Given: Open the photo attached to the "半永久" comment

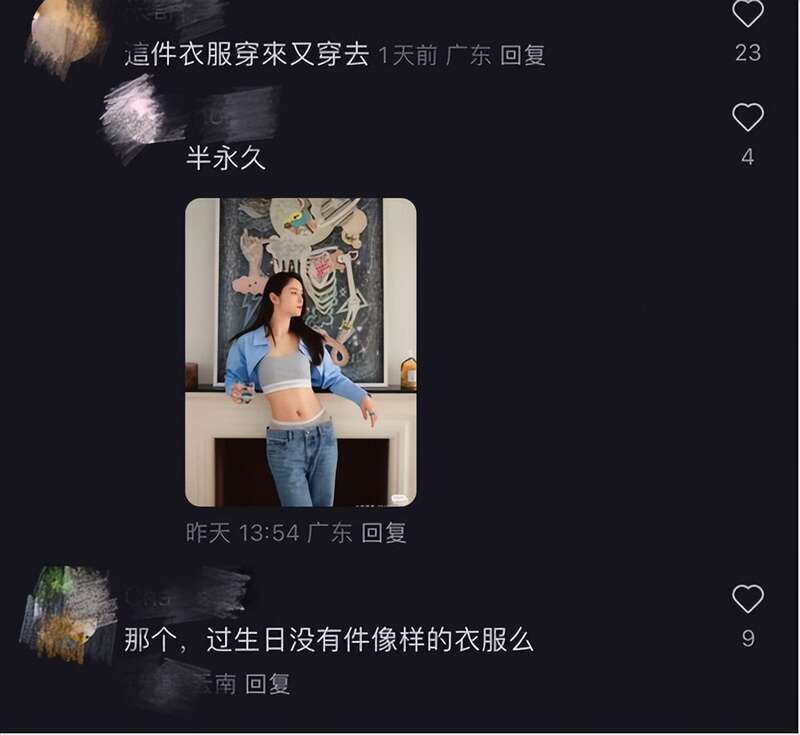Looking at the screenshot, I should [x=301, y=352].
